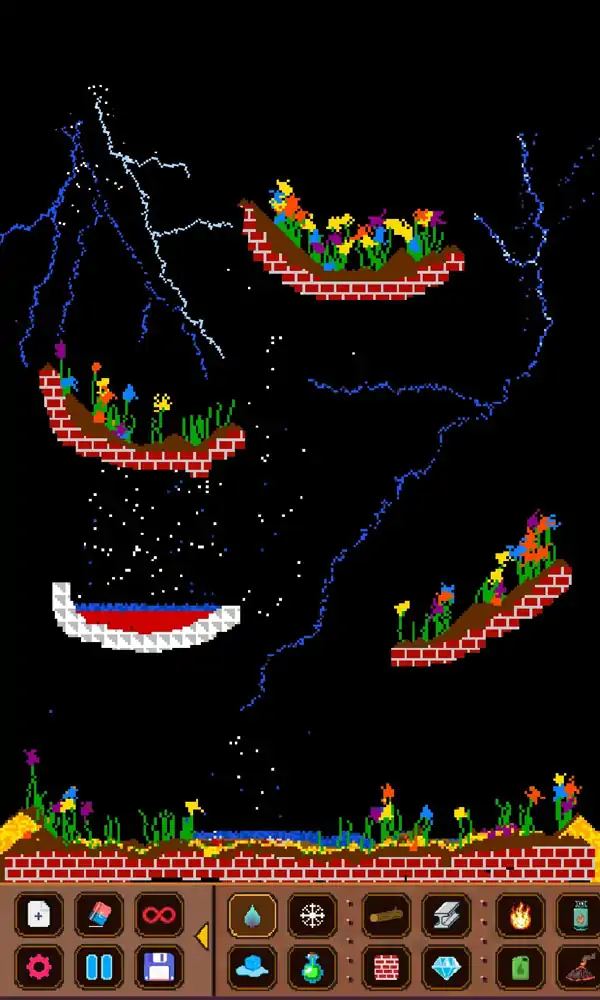The height and width of the screenshot is (1000, 600).
Task: Select the green fuel canister element
Action: pos(520,967)
